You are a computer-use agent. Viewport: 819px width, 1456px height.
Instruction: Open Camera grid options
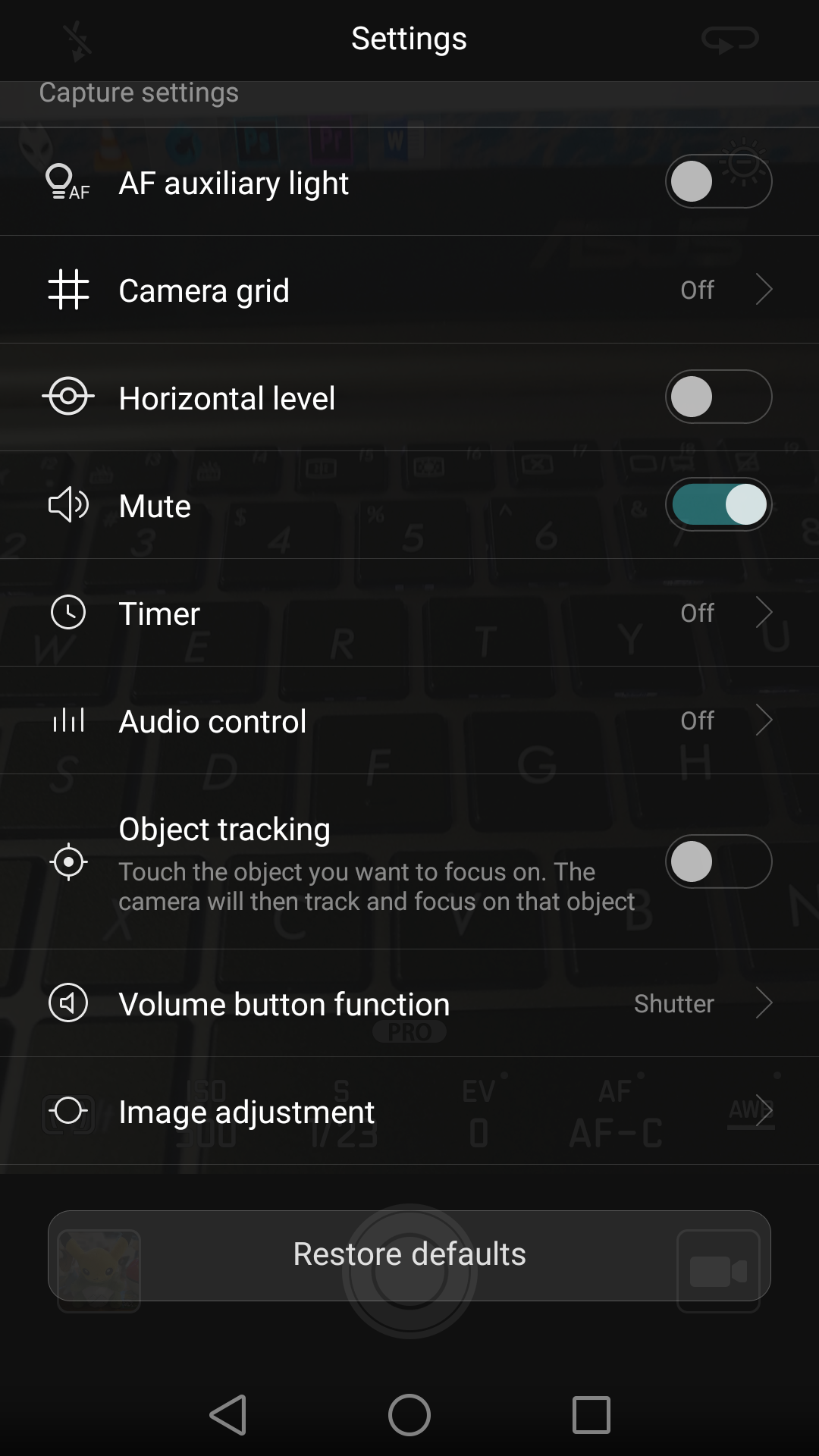point(409,290)
